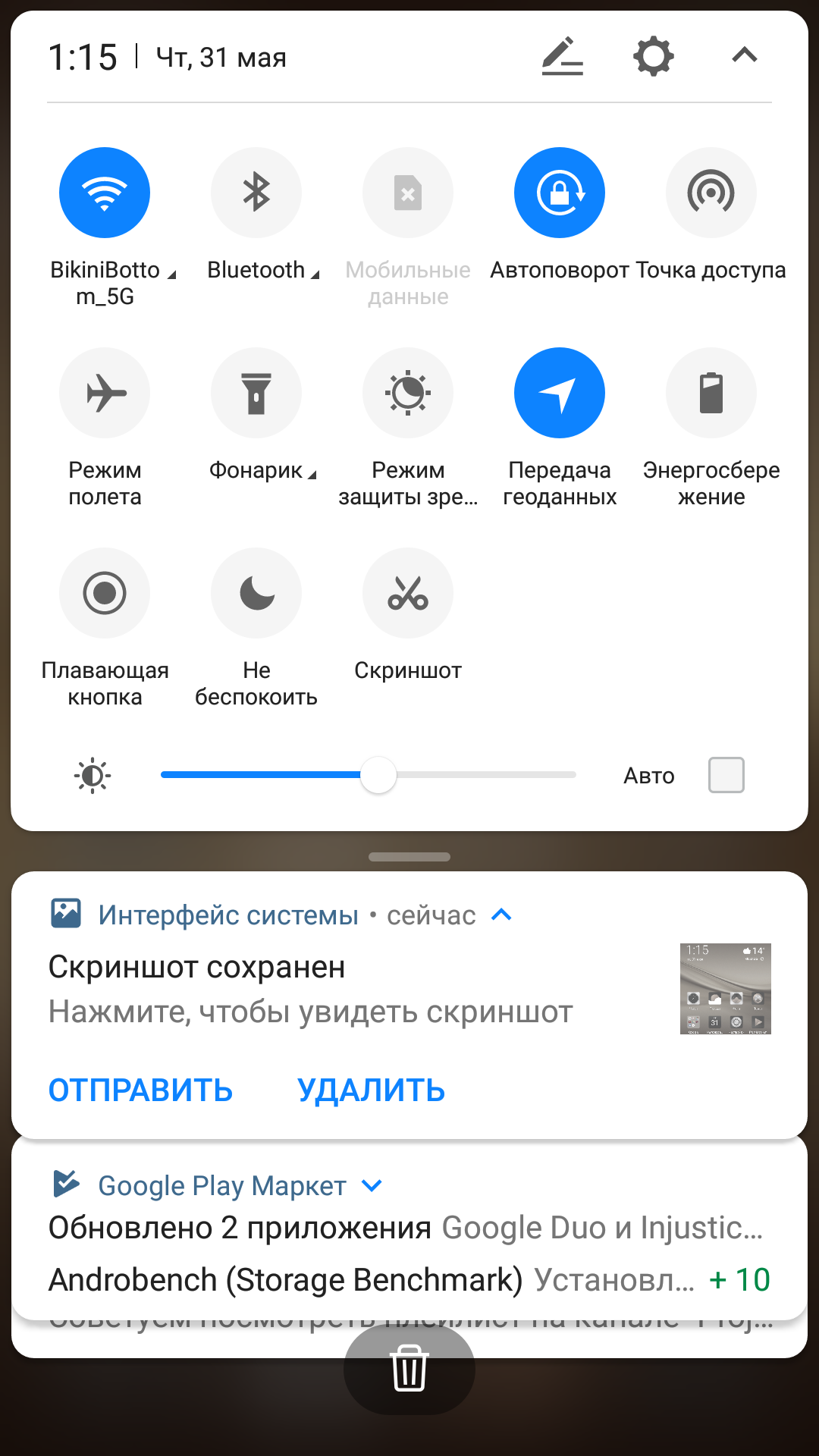Viewport: 819px width, 1456px height.
Task: Activate Плавающая кнопка
Action: tap(105, 593)
